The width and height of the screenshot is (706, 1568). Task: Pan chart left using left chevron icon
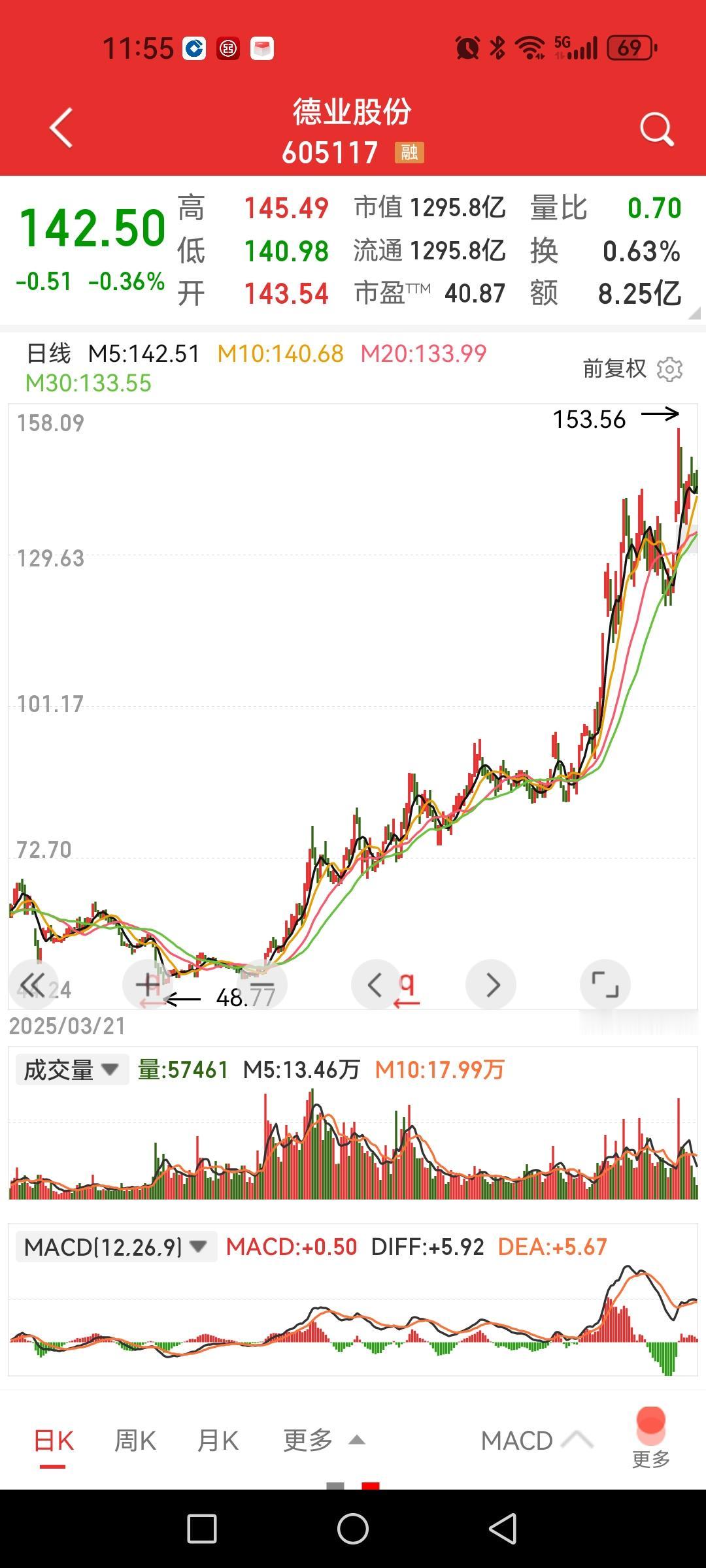(376, 985)
